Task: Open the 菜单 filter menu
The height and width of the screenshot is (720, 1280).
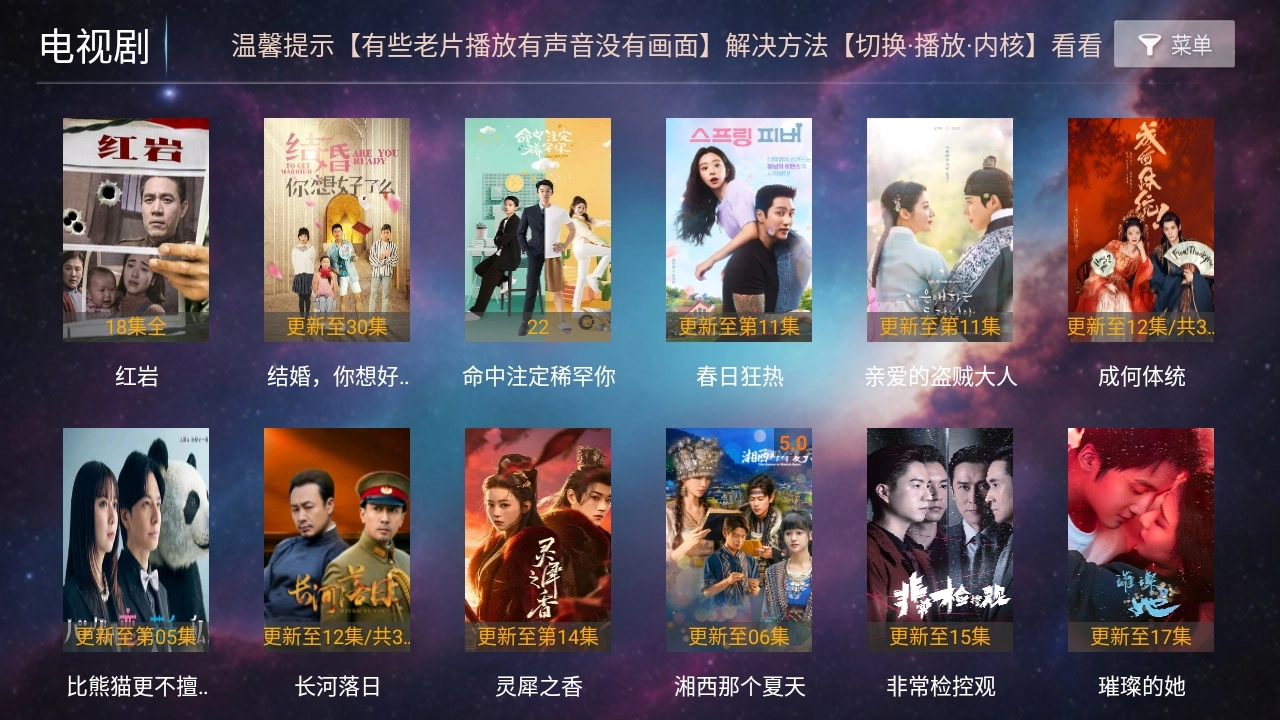Action: (x=1174, y=44)
